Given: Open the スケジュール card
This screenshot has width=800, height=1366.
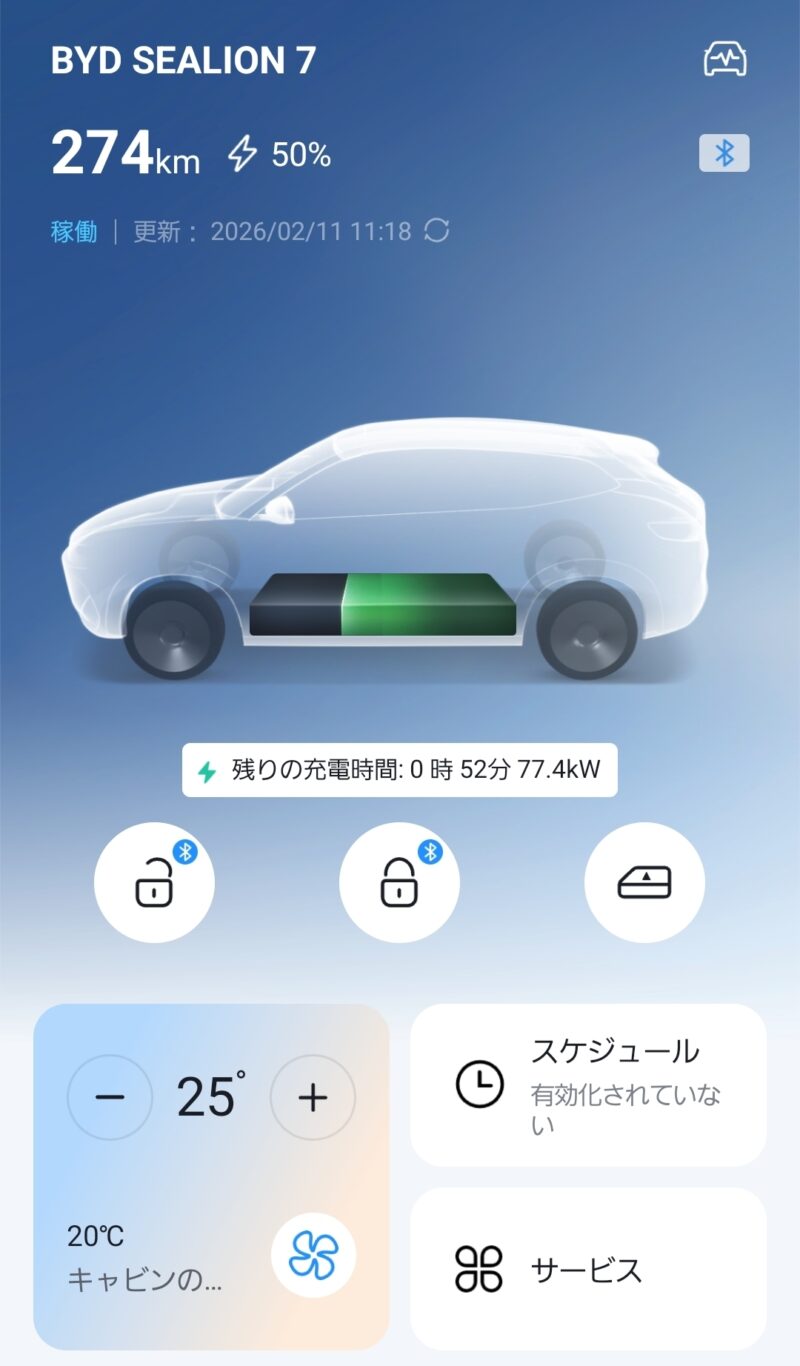Looking at the screenshot, I should pyautogui.click(x=588, y=1085).
